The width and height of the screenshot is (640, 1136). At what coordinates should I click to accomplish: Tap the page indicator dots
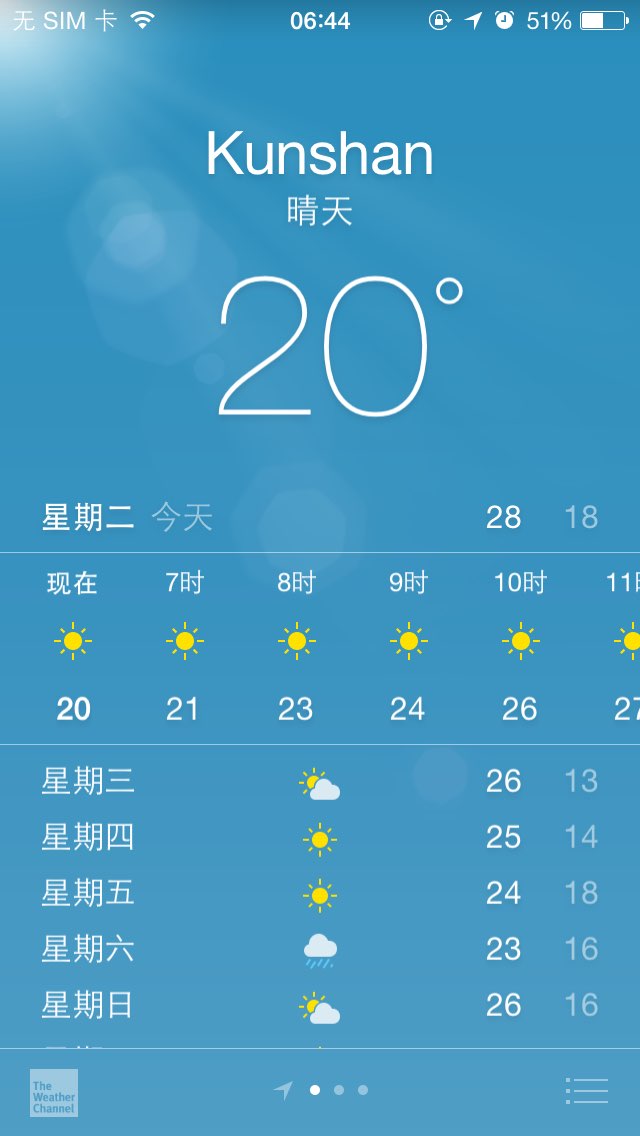[x=321, y=1090]
